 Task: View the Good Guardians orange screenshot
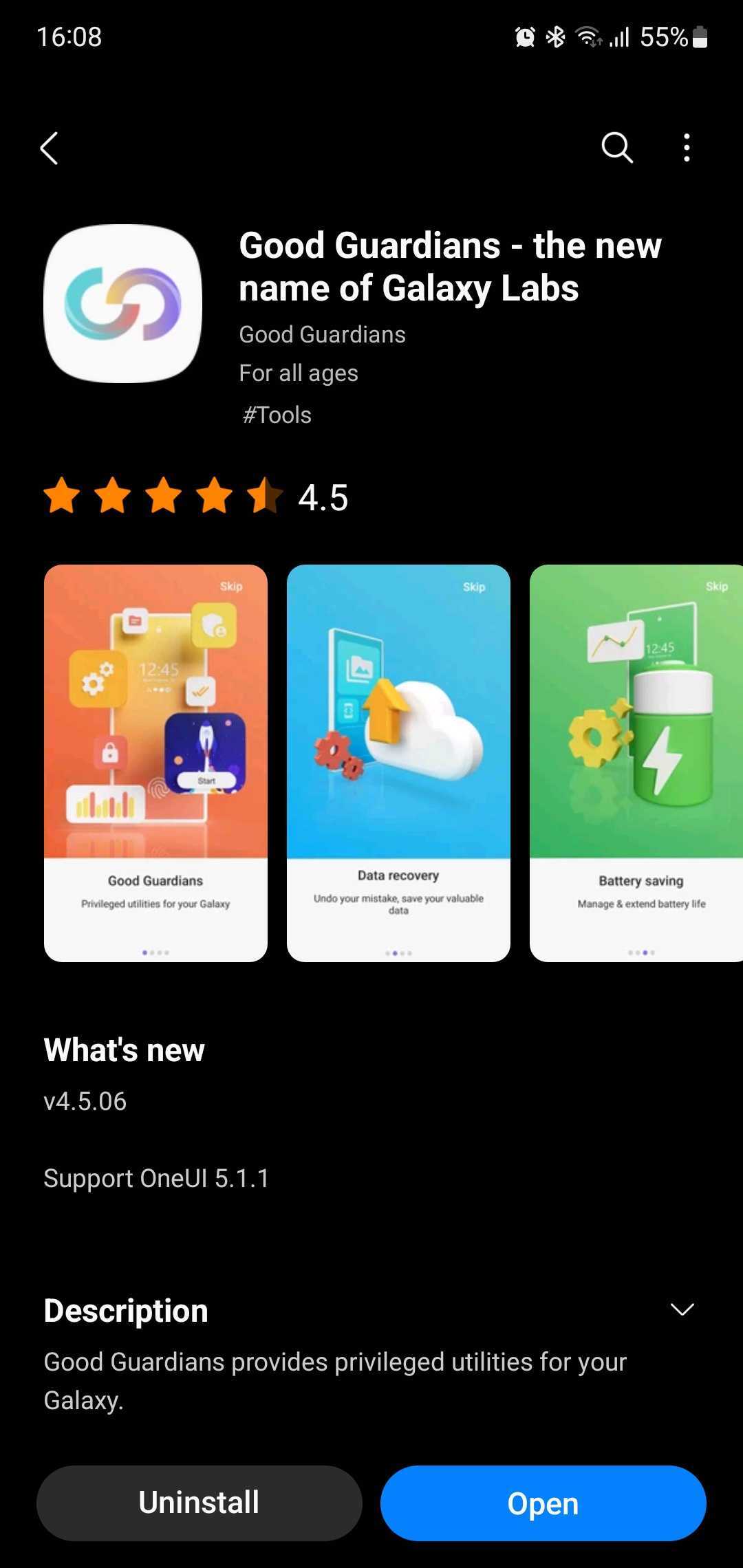tap(155, 762)
